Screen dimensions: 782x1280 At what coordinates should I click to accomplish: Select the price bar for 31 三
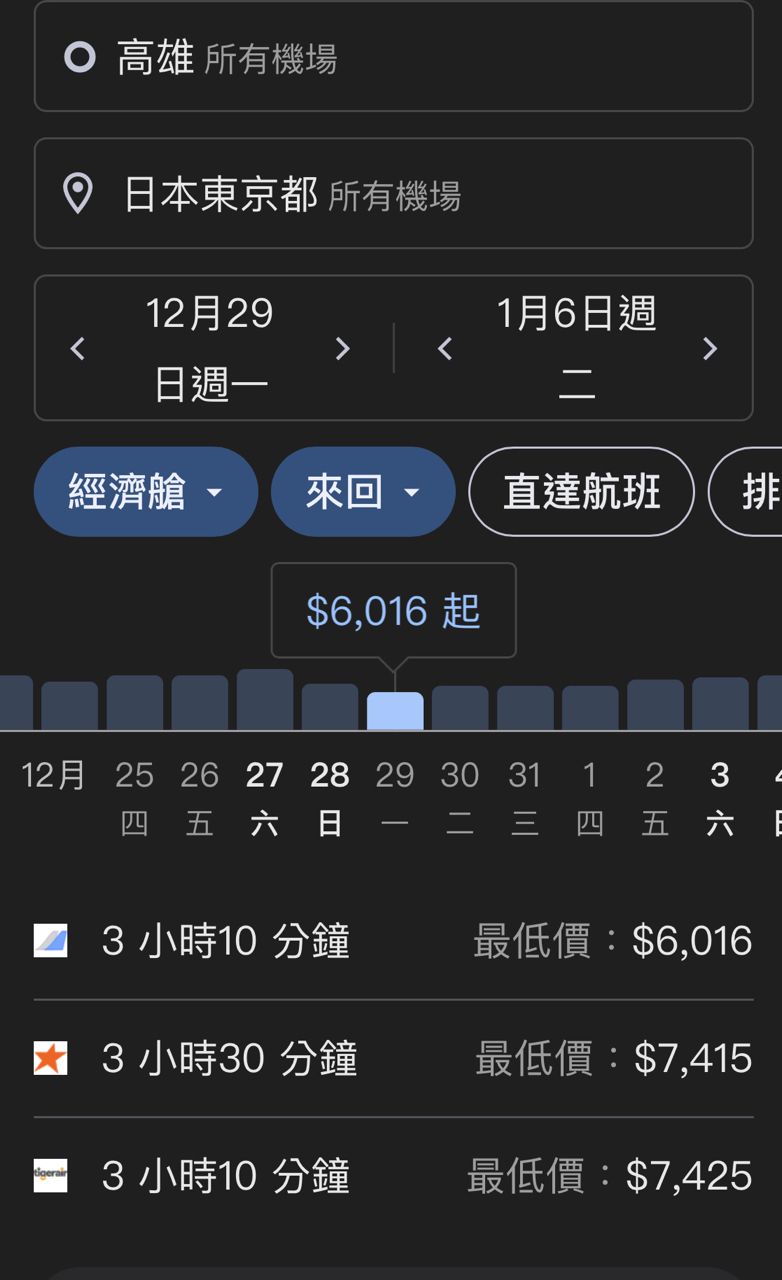tap(525, 707)
